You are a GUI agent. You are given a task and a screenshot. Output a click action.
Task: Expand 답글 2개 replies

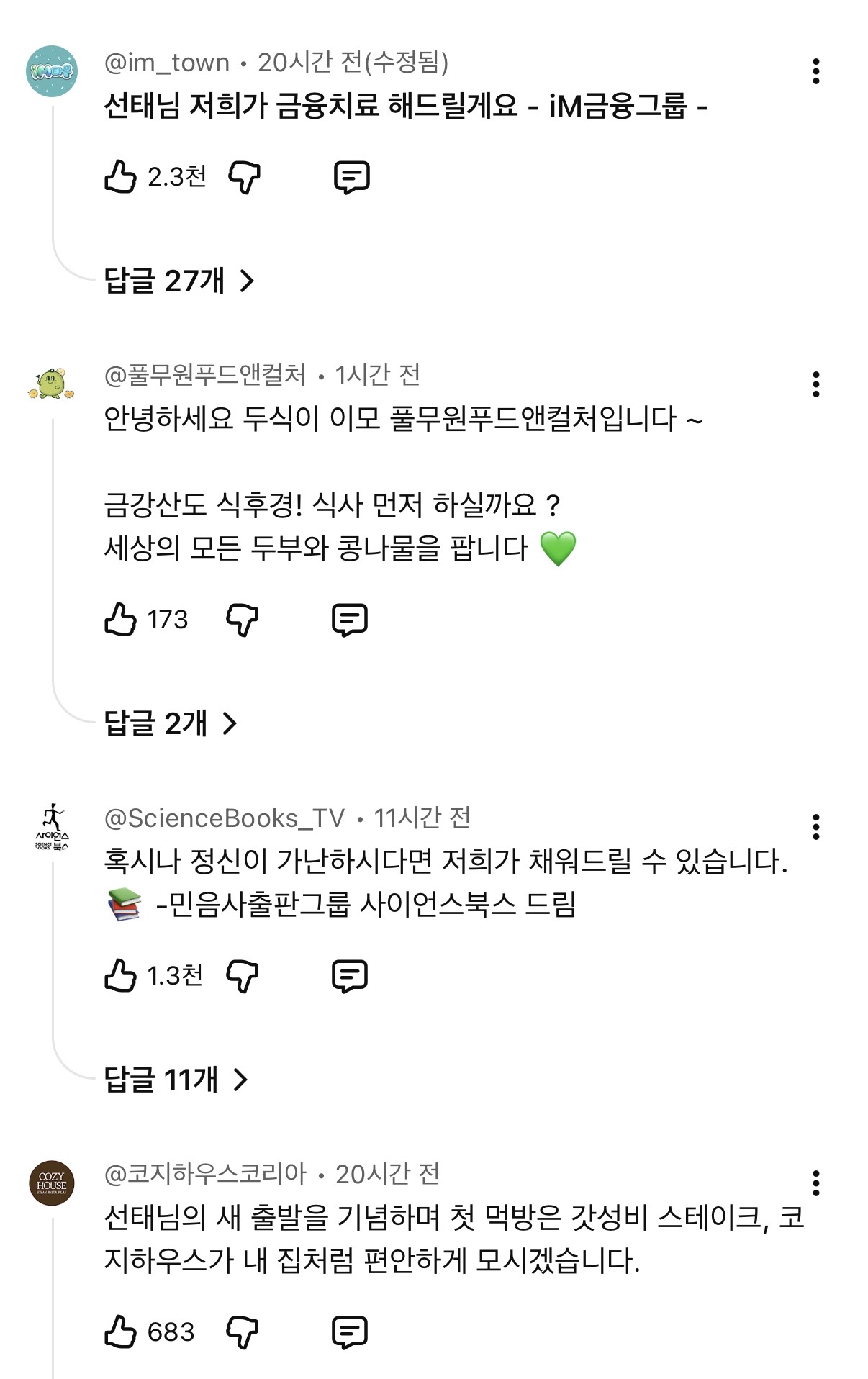[170, 723]
